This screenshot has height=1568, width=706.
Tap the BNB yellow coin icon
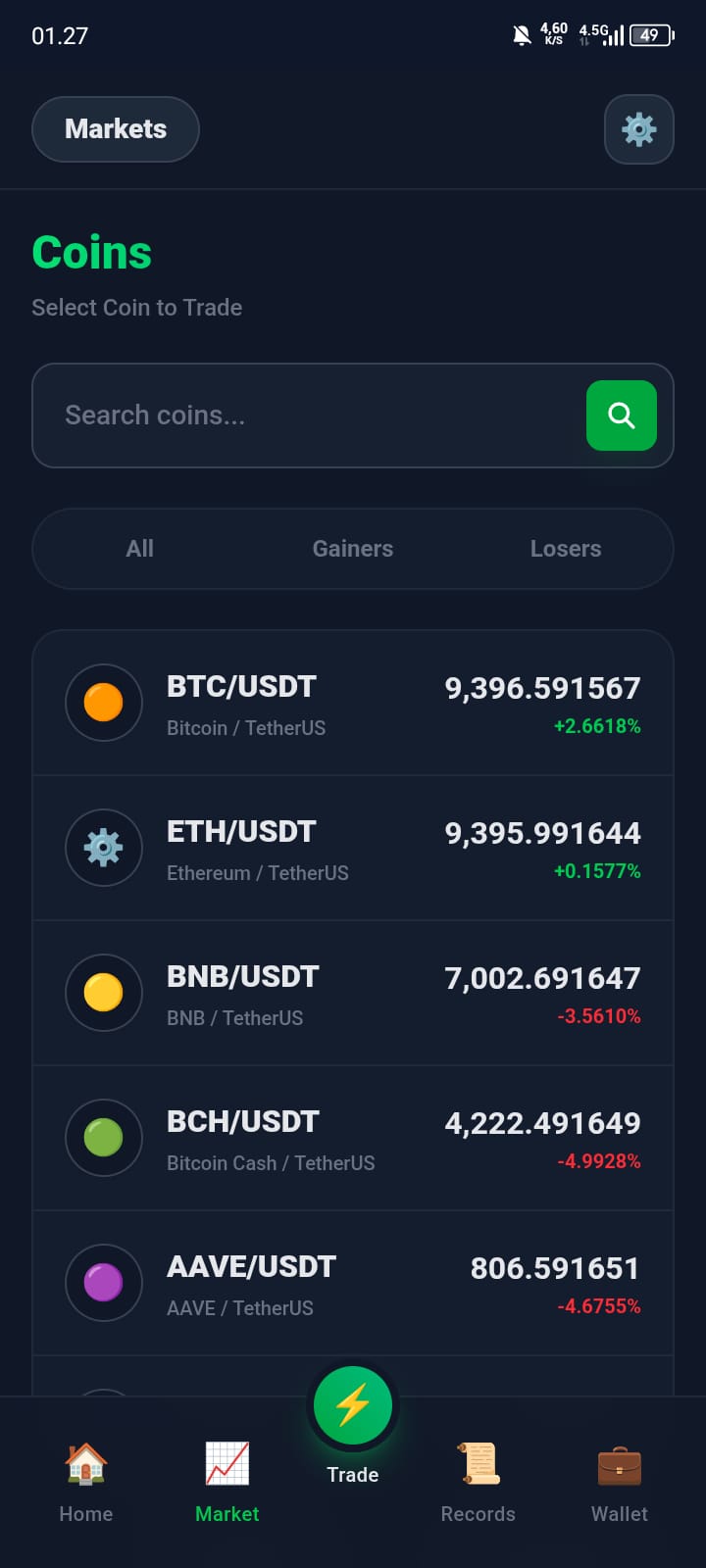point(104,993)
